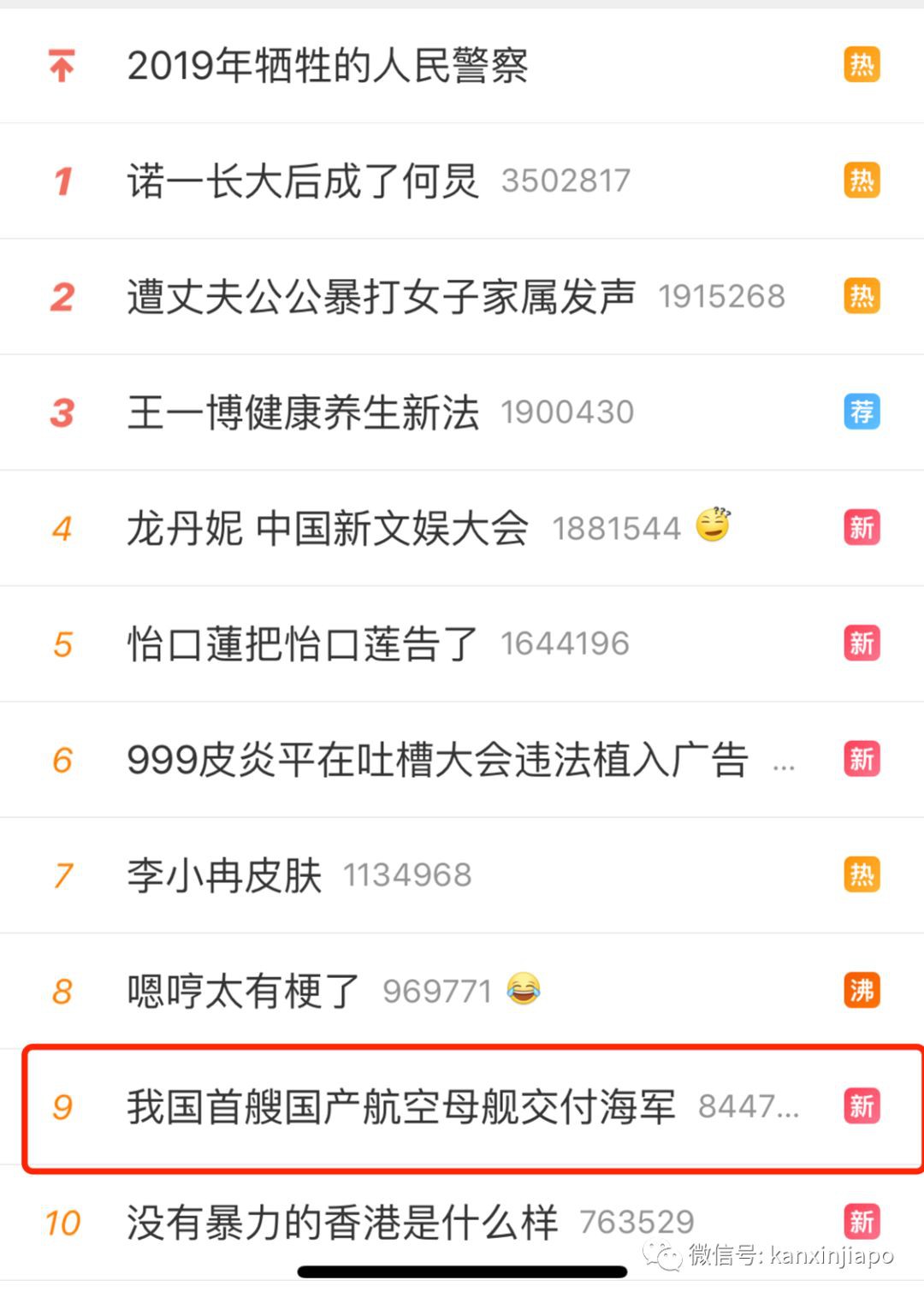924x1298 pixels.
Task: Click rank number 1 beside 诺一长大后成了何炅
Action: tap(62, 181)
